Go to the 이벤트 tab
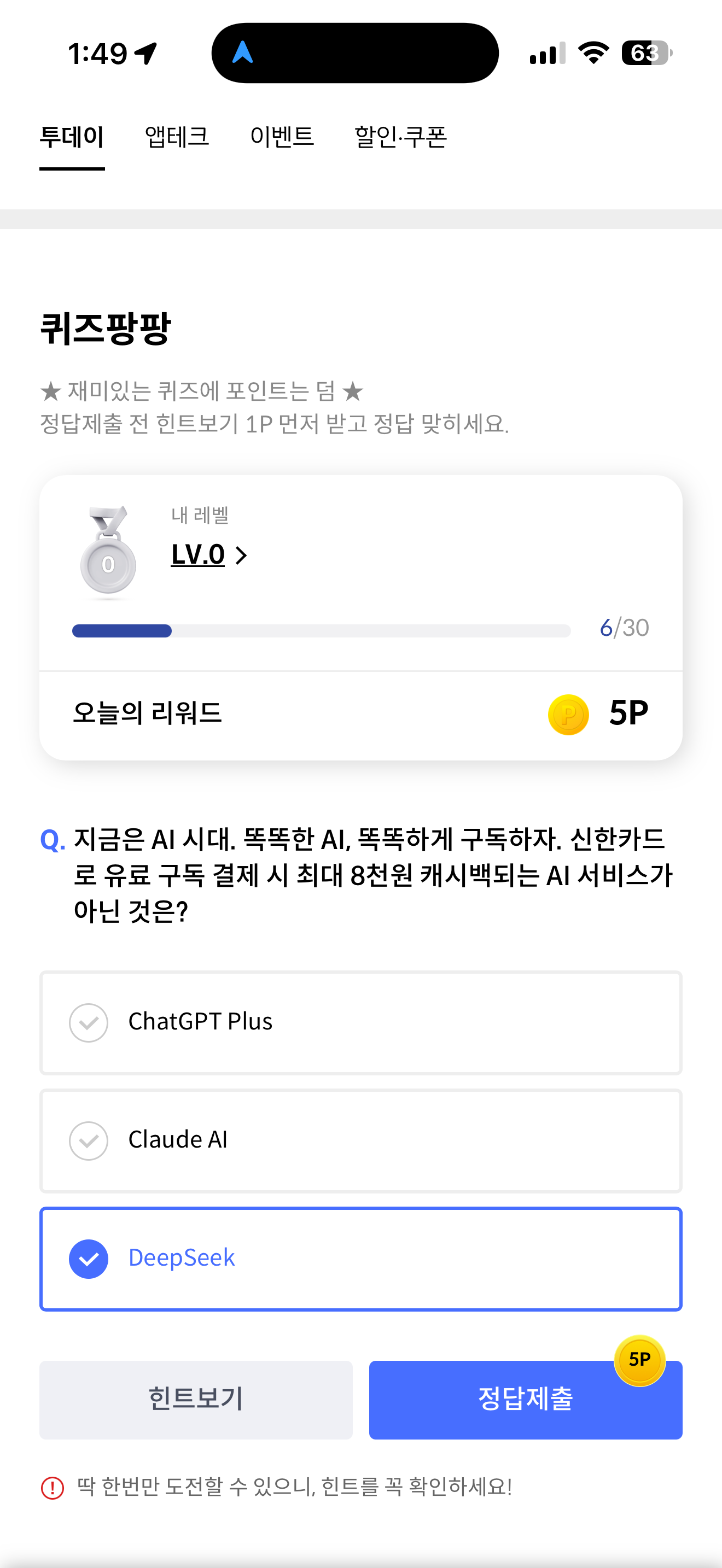 coord(282,137)
